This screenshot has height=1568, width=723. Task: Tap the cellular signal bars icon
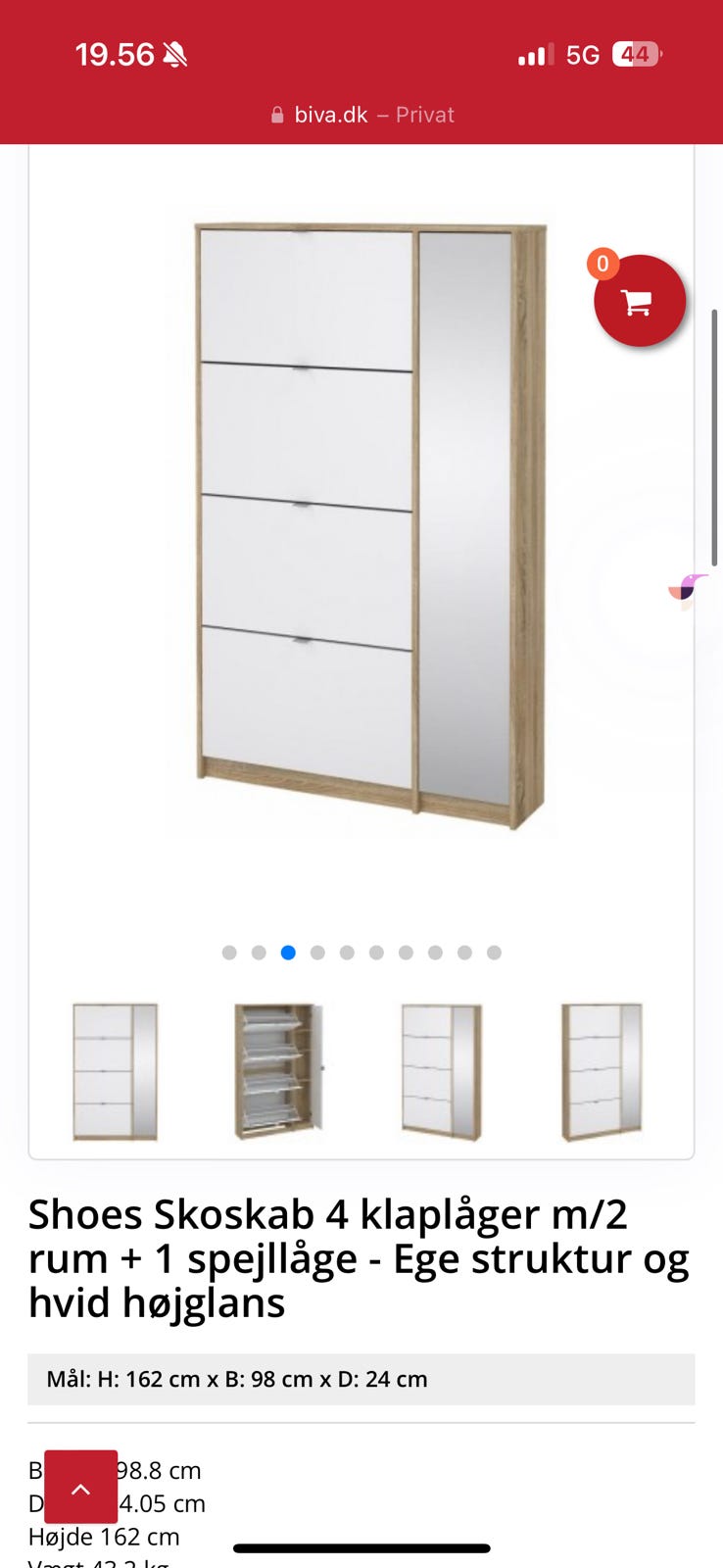[532, 54]
